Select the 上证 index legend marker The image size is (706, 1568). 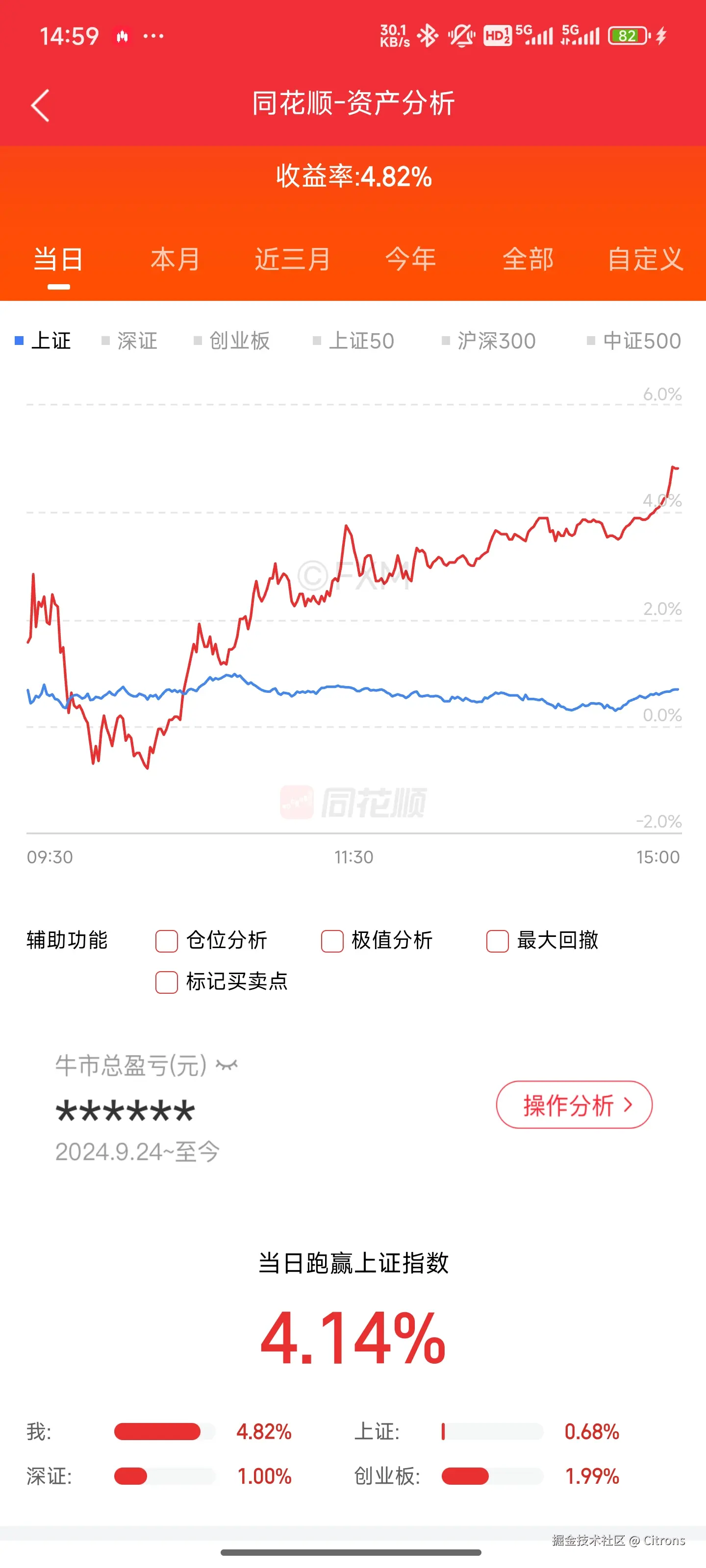(20, 342)
